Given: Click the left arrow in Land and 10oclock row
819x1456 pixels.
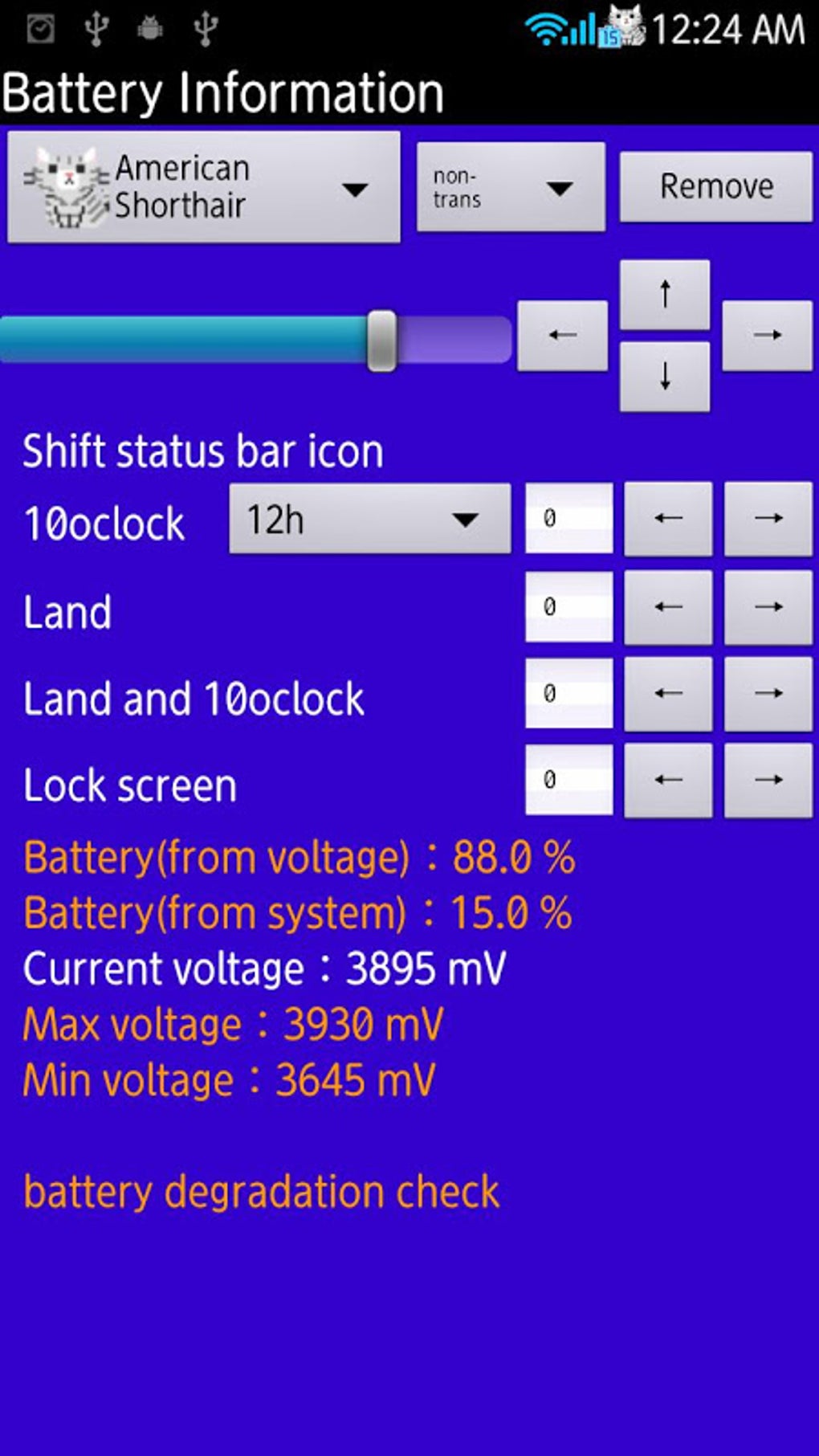Looking at the screenshot, I should 667,693.
